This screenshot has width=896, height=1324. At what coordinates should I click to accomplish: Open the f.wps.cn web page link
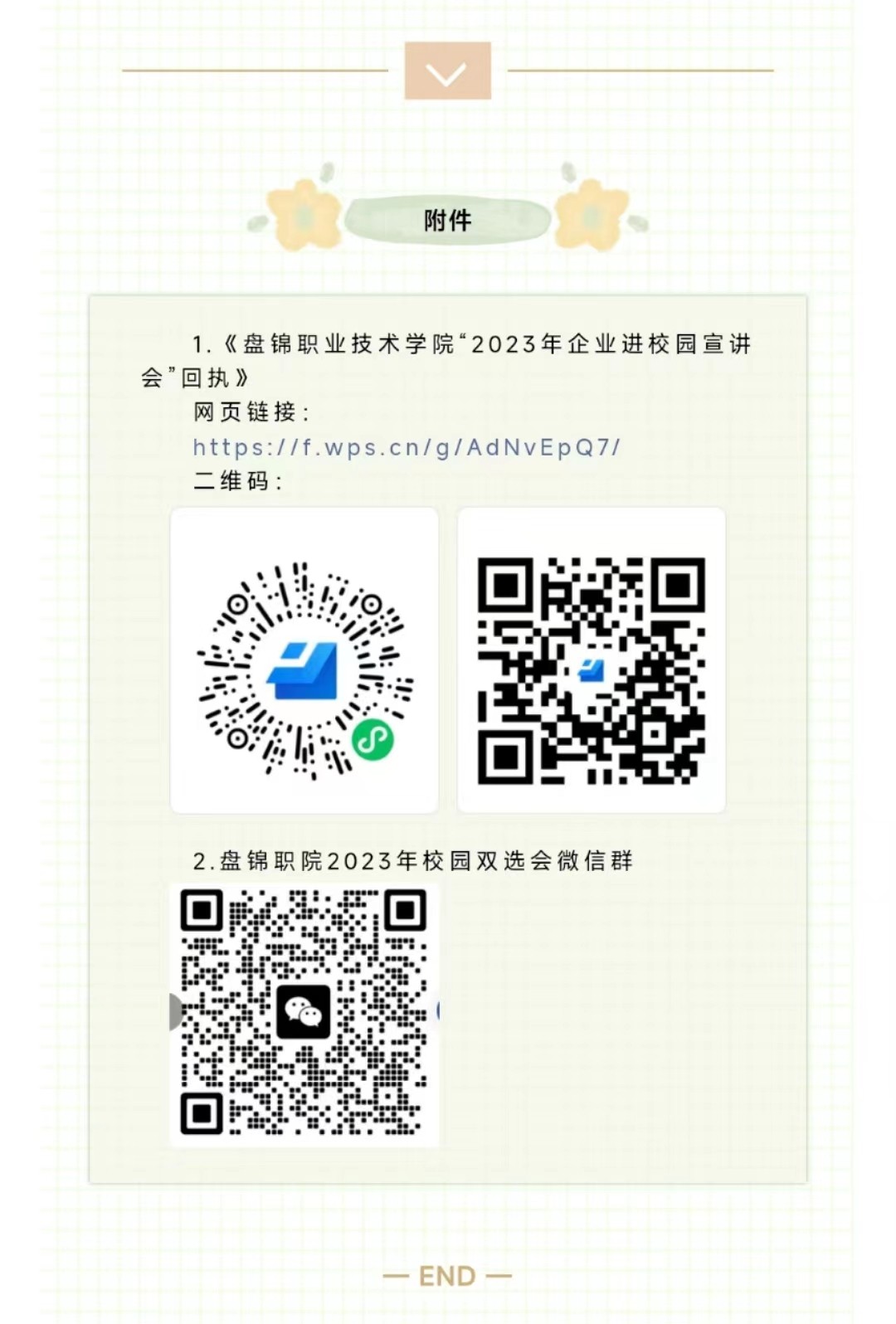tap(407, 447)
